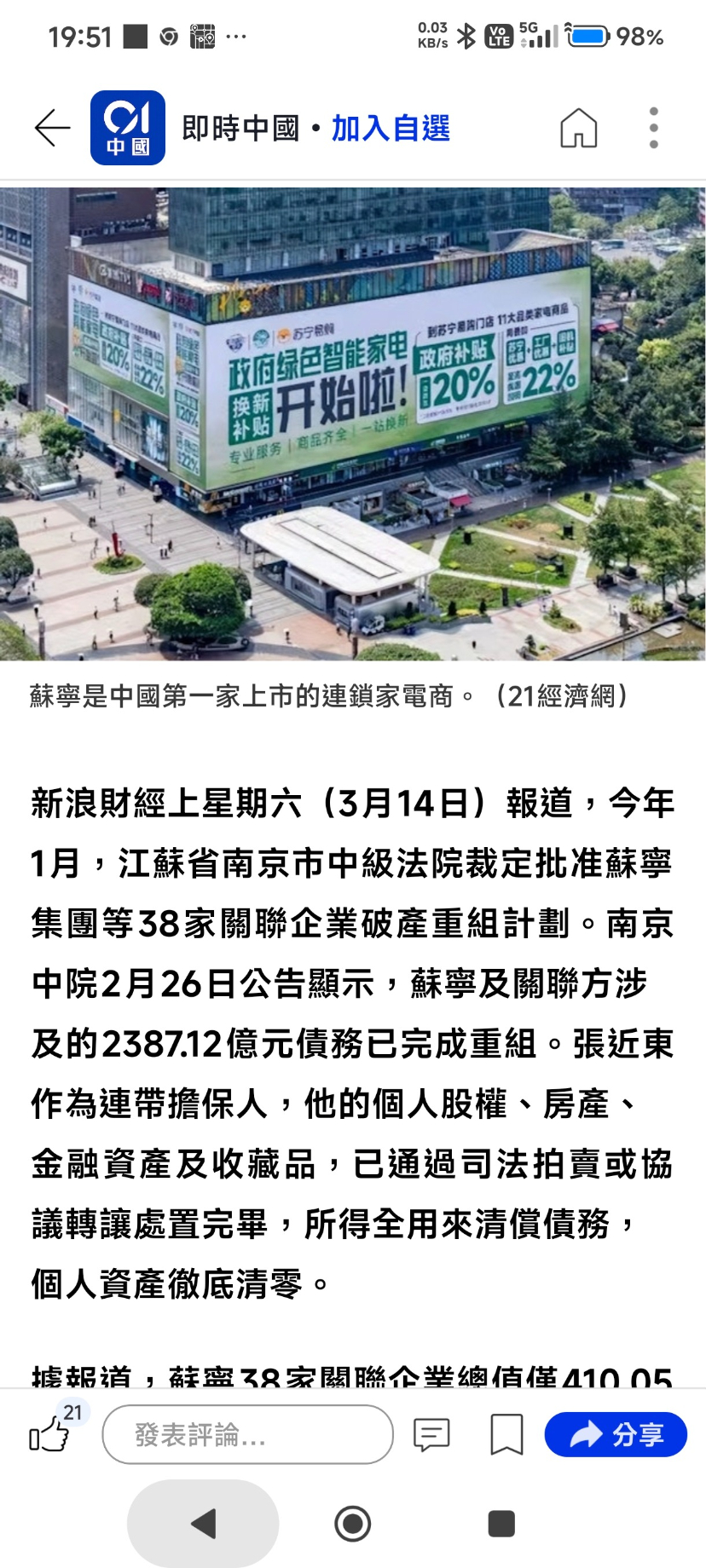Open the home icon in header
Viewport: 706px width, 1568px height.
coord(578,129)
